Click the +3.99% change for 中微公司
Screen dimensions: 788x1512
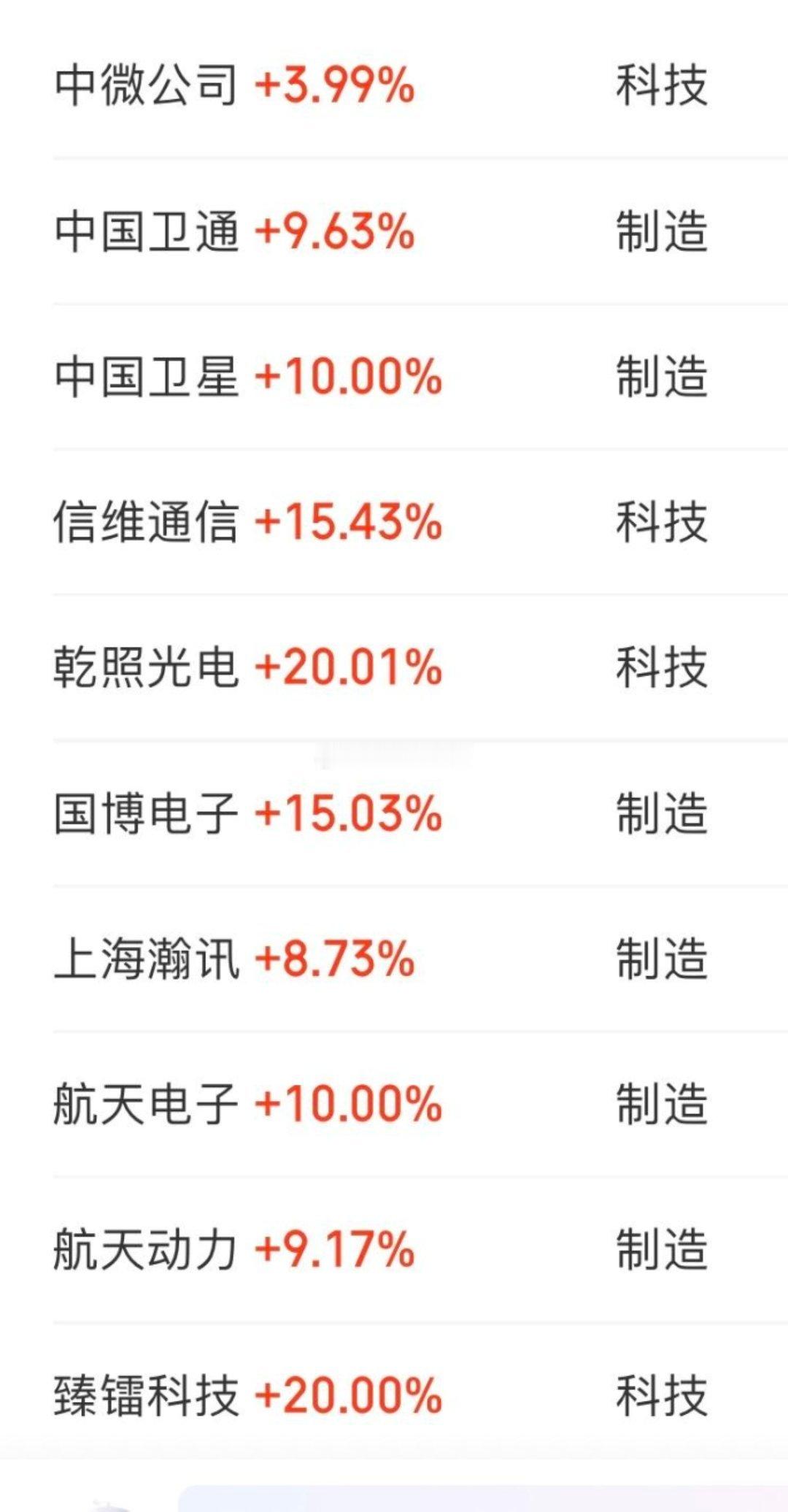[336, 86]
